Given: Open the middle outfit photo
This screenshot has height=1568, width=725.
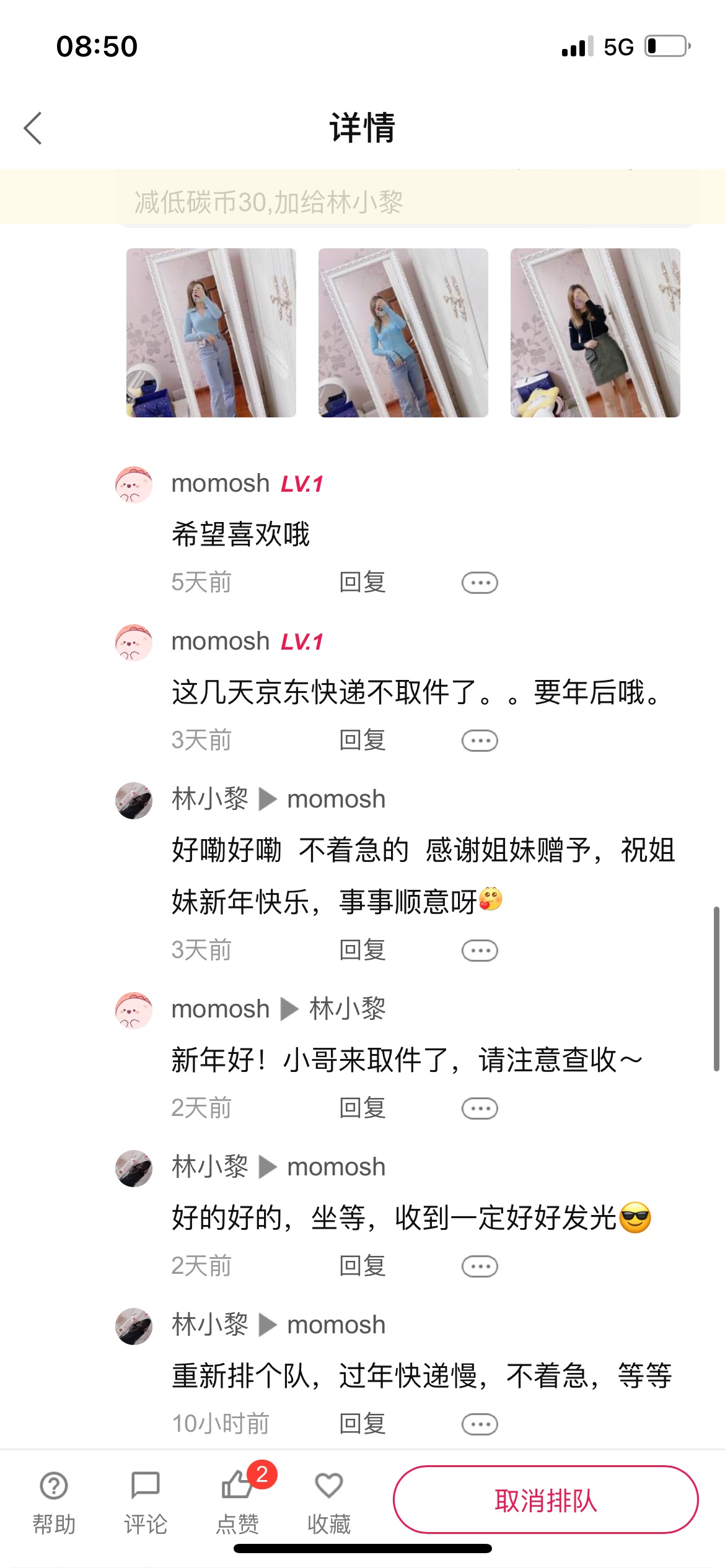Looking at the screenshot, I should coord(403,333).
